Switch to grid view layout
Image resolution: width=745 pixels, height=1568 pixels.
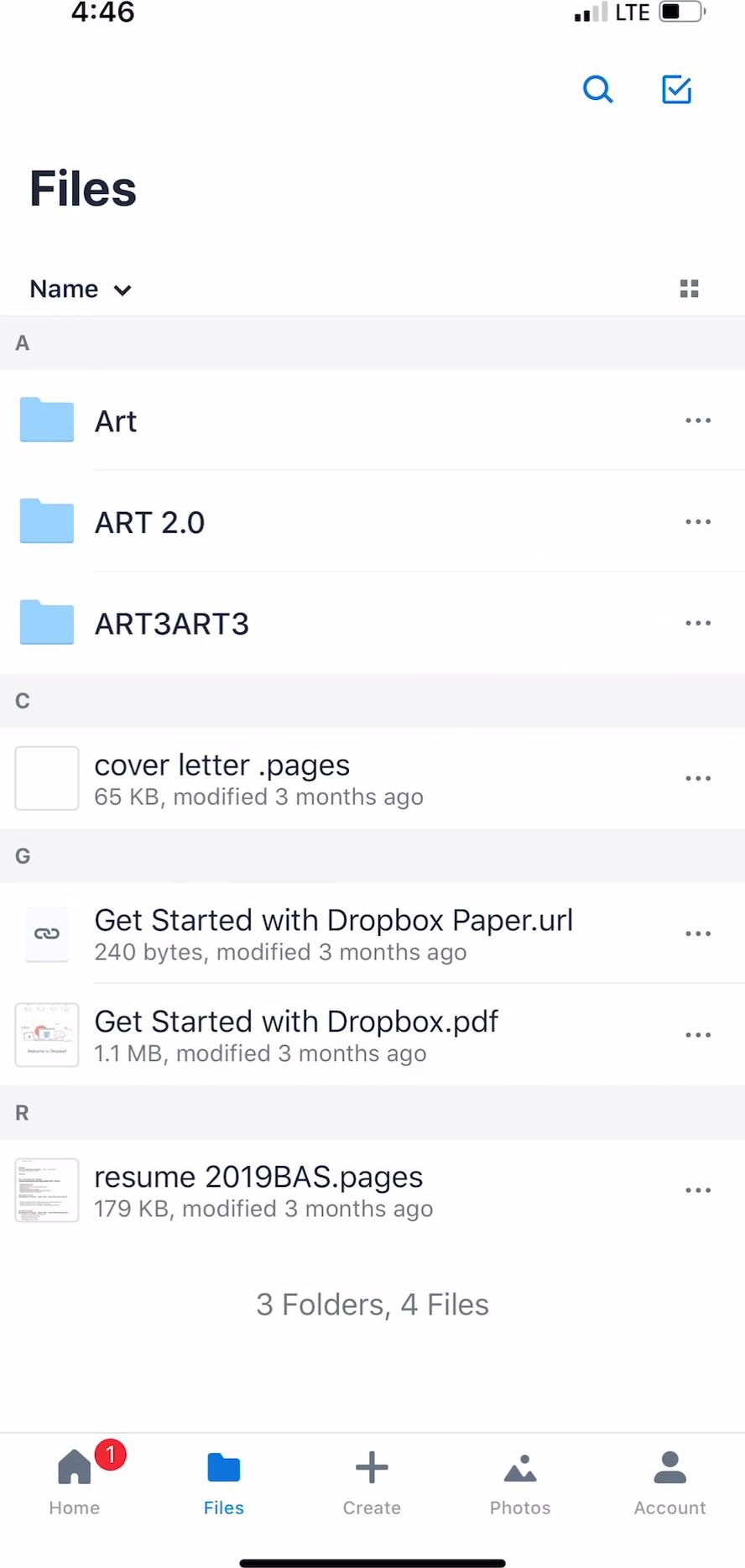(x=689, y=289)
